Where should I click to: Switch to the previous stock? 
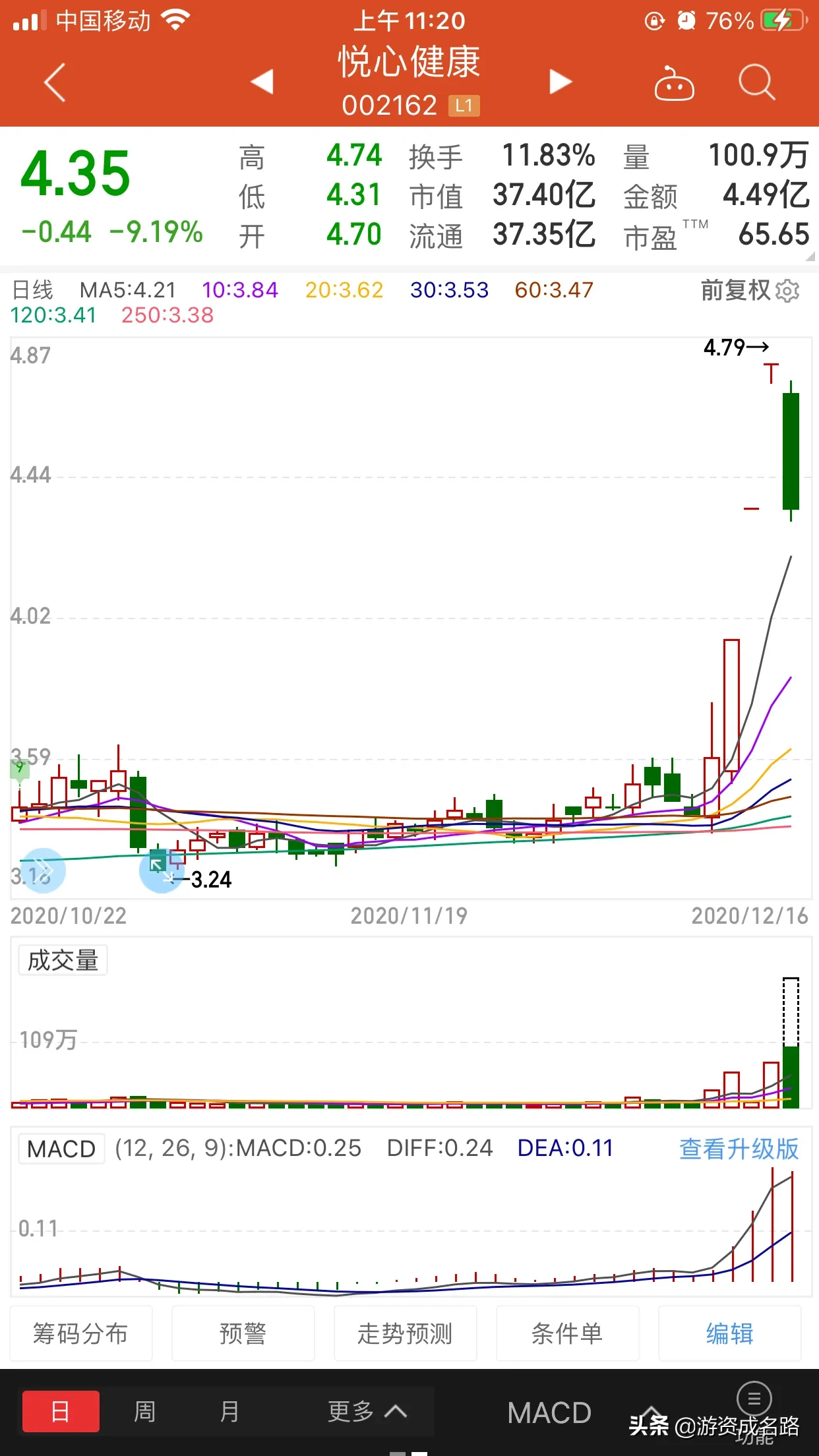(262, 82)
